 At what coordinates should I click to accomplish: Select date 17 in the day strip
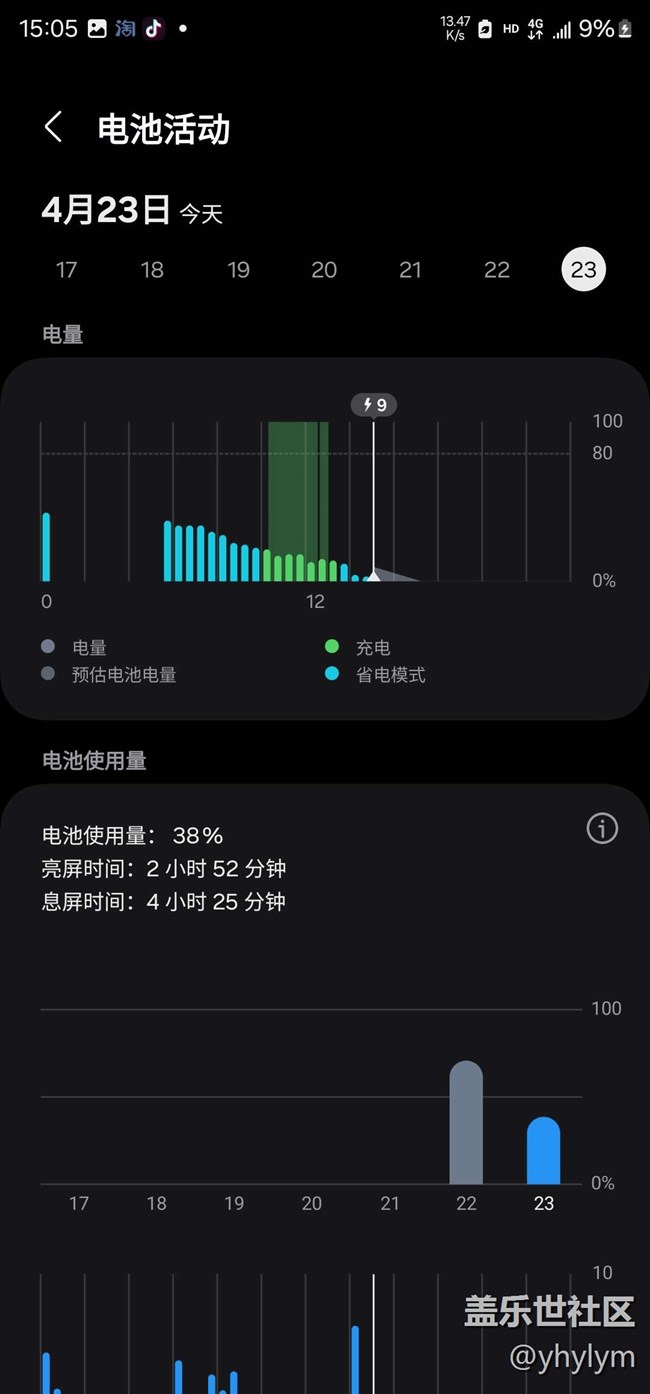66,270
